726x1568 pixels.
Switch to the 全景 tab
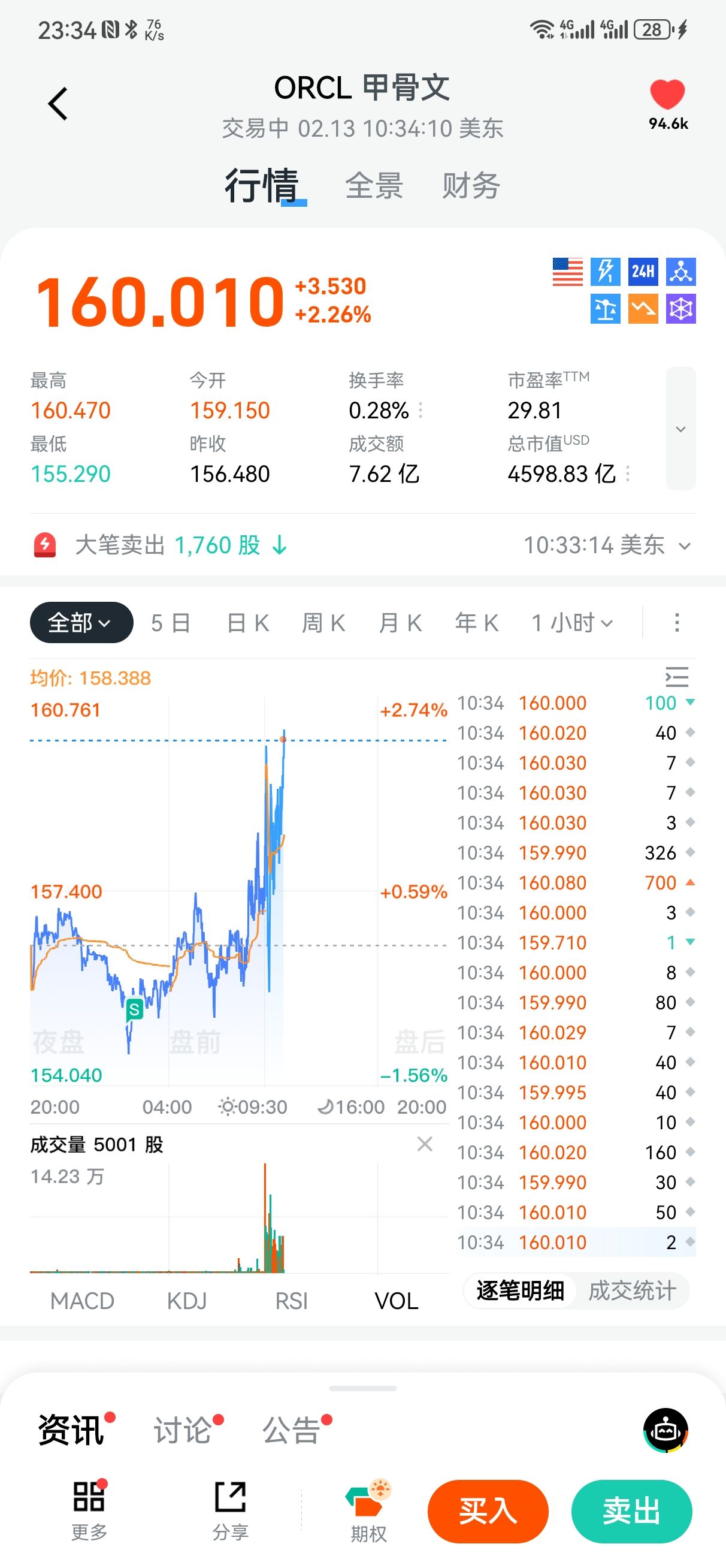pos(374,186)
